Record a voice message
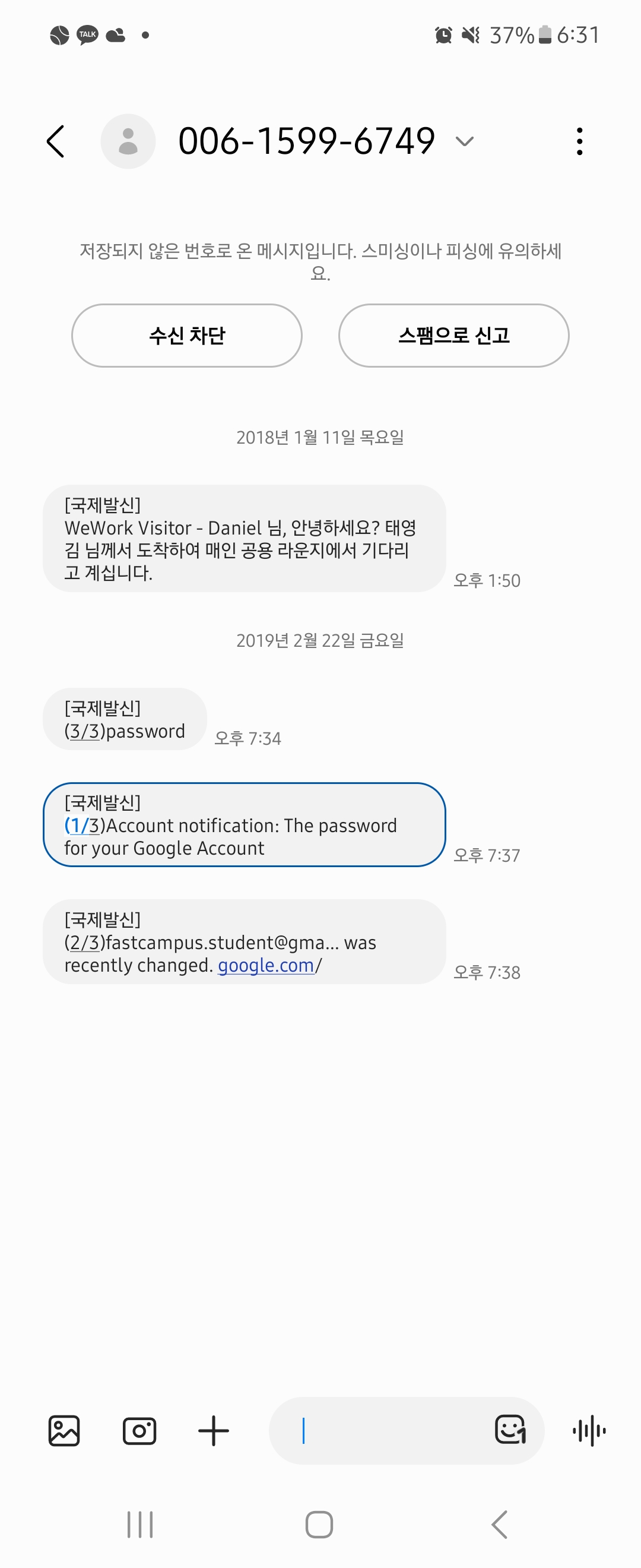Screen dimensions: 641x1568 [589, 1430]
